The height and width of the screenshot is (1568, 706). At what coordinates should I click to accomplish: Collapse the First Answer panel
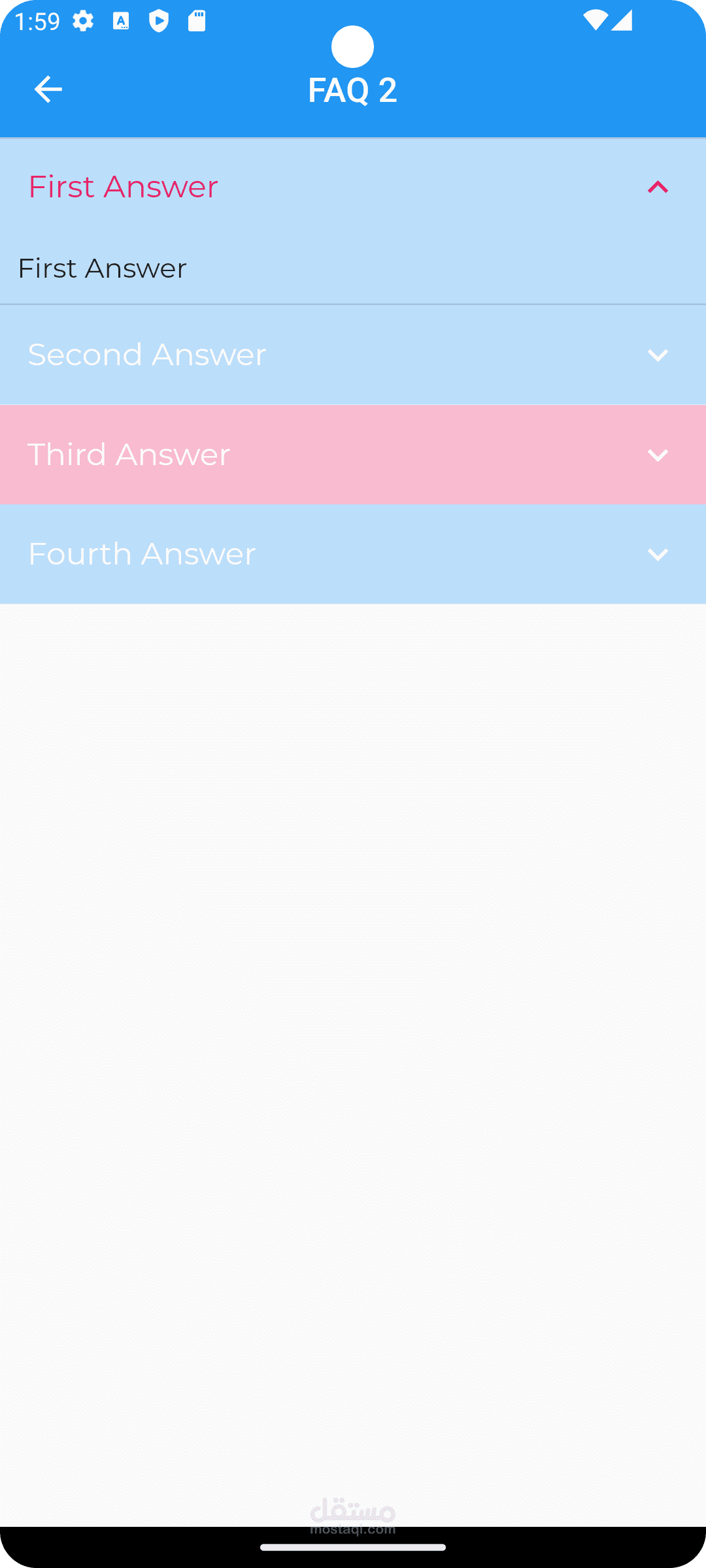(353, 188)
